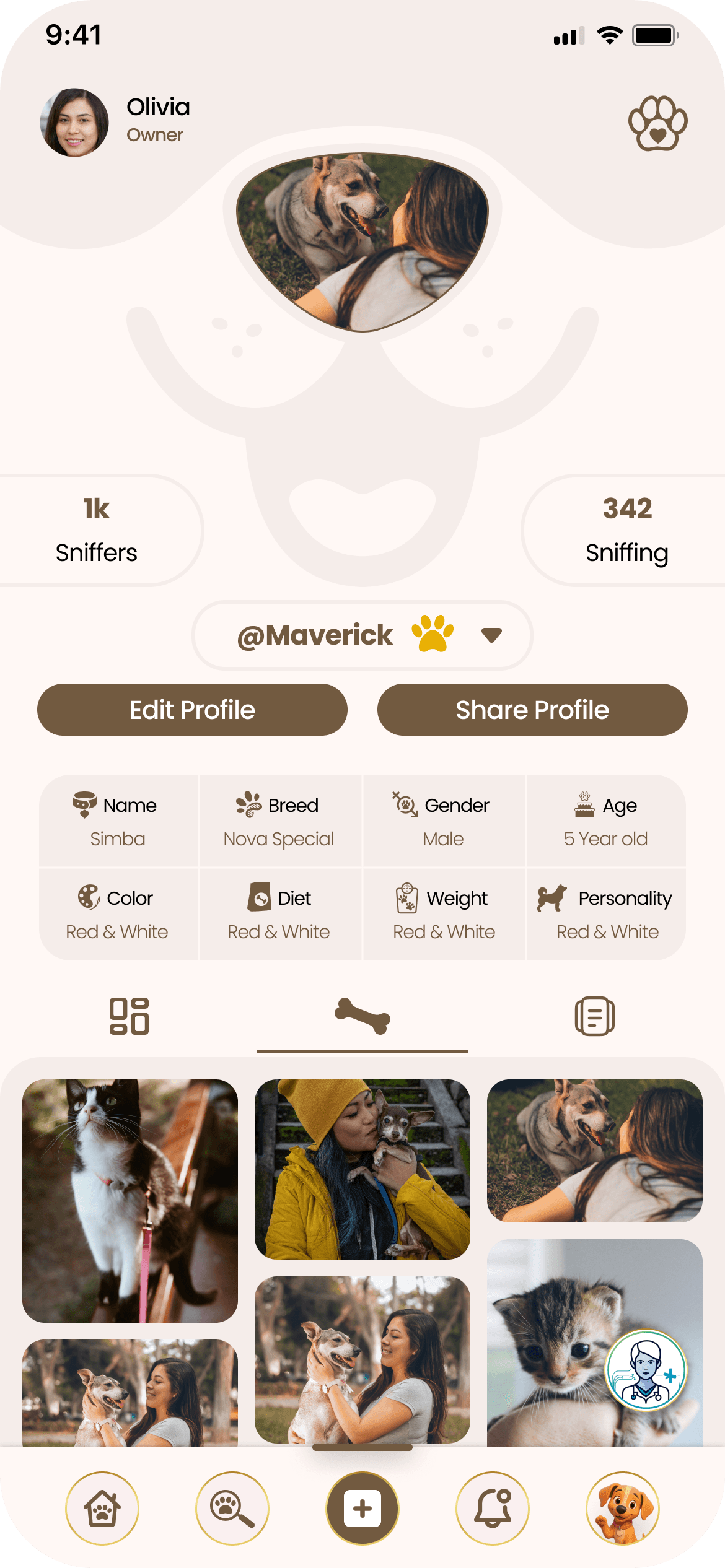
Task: Select the bone tab
Action: 362,1016
